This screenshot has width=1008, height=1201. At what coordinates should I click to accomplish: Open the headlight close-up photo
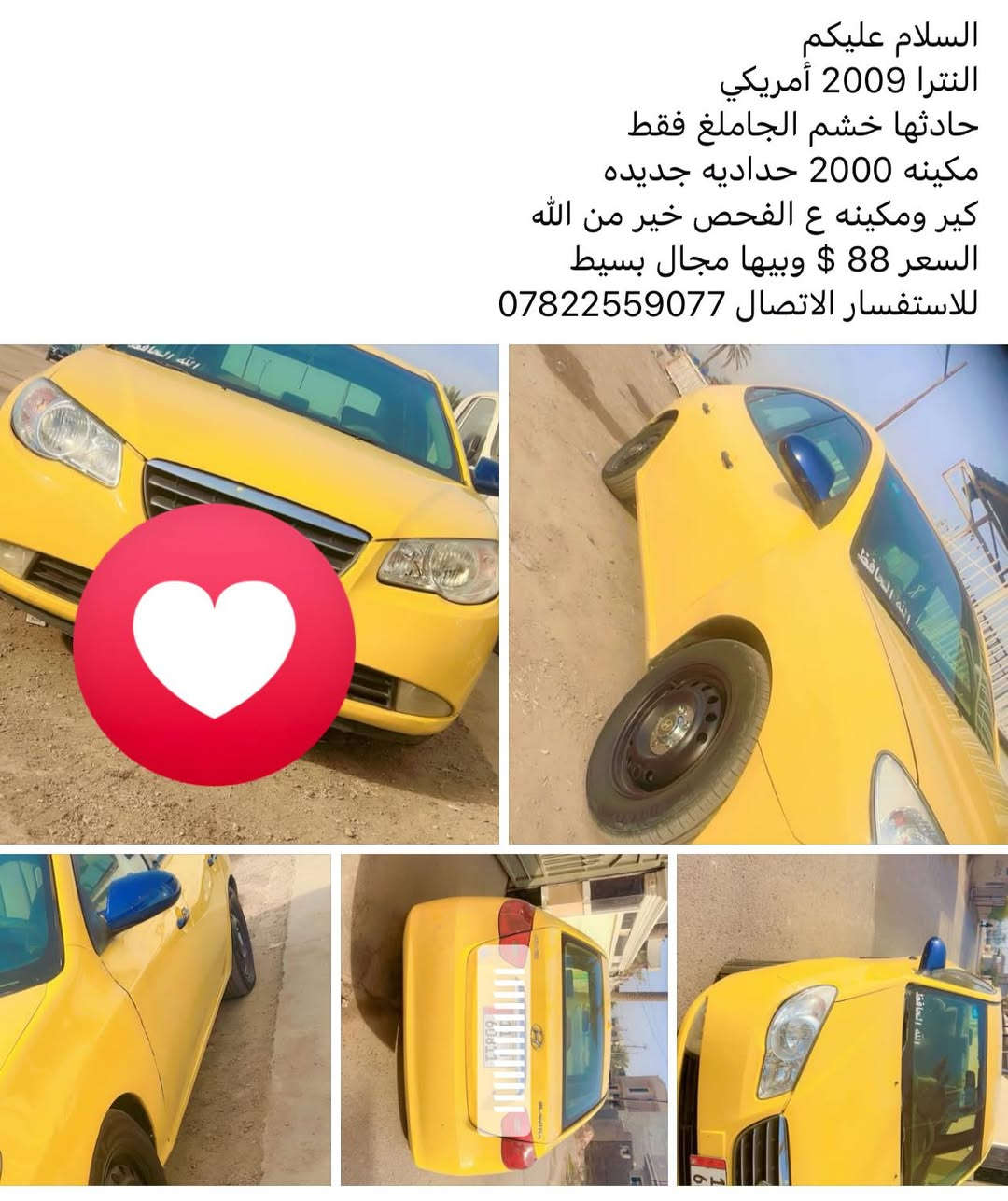(842, 1019)
